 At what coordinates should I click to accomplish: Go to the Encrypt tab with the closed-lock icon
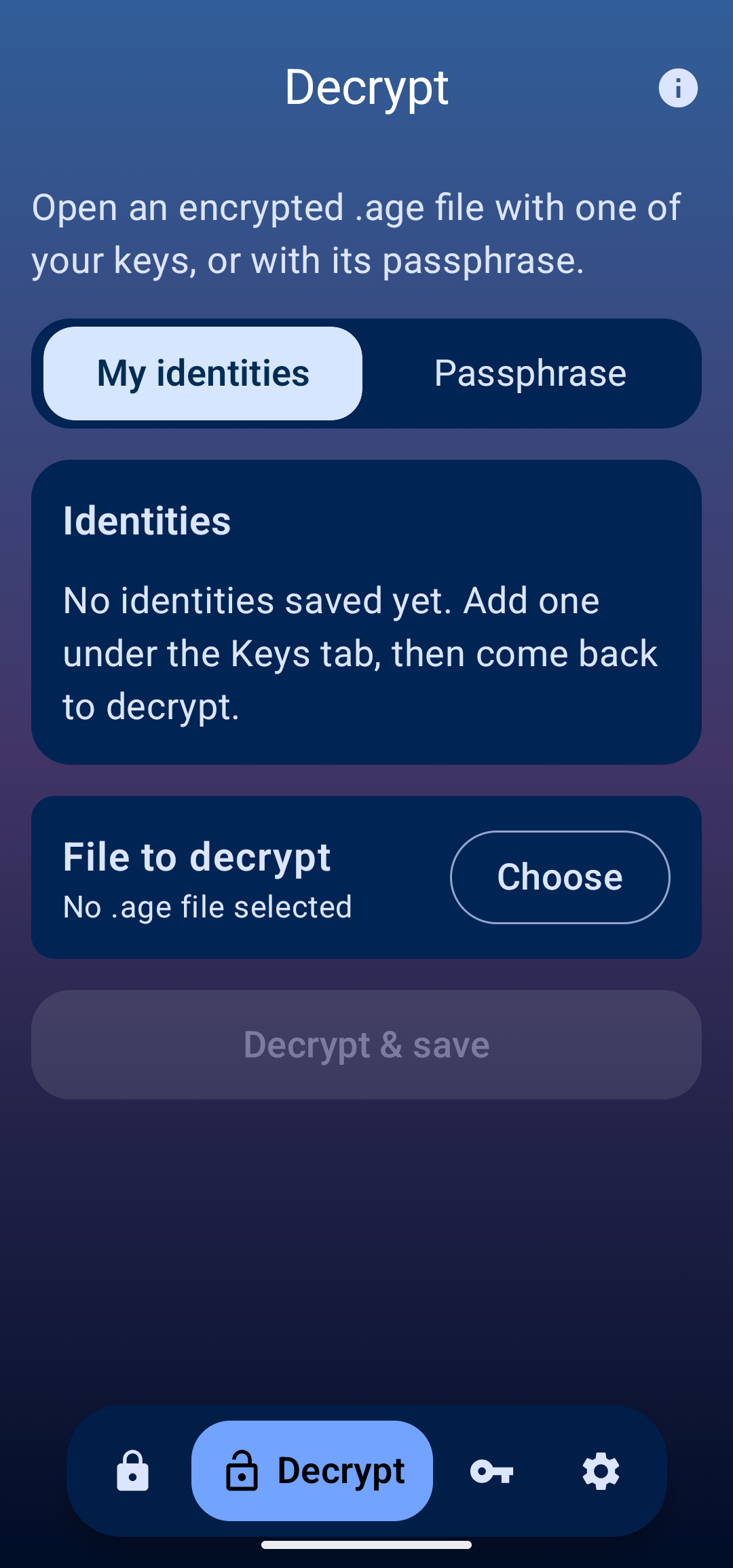132,1471
